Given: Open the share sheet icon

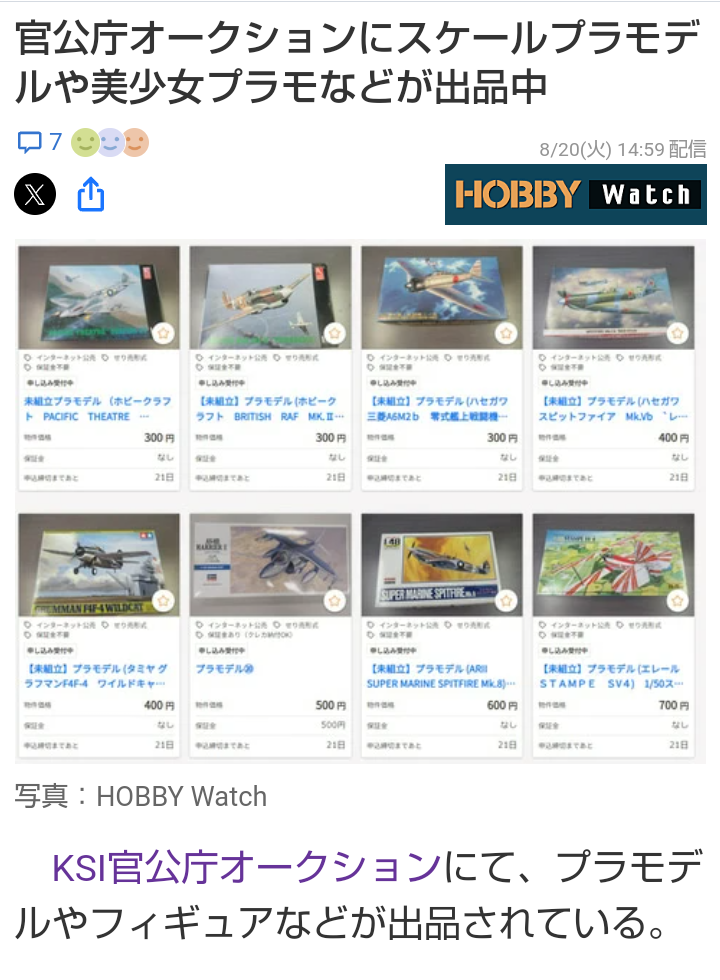Looking at the screenshot, I should (x=91, y=194).
